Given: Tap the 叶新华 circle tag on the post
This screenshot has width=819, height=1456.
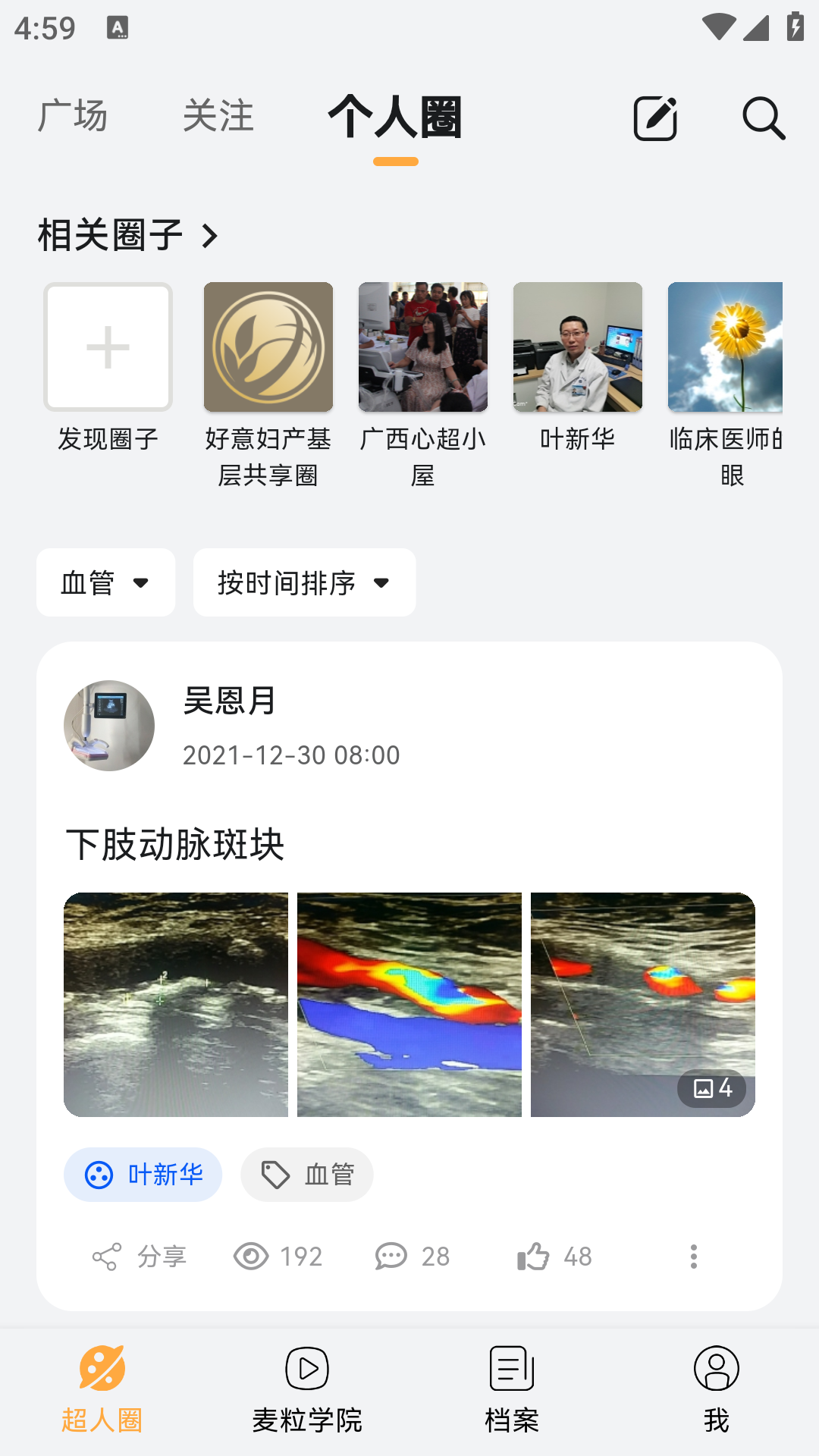Looking at the screenshot, I should click(x=143, y=1174).
